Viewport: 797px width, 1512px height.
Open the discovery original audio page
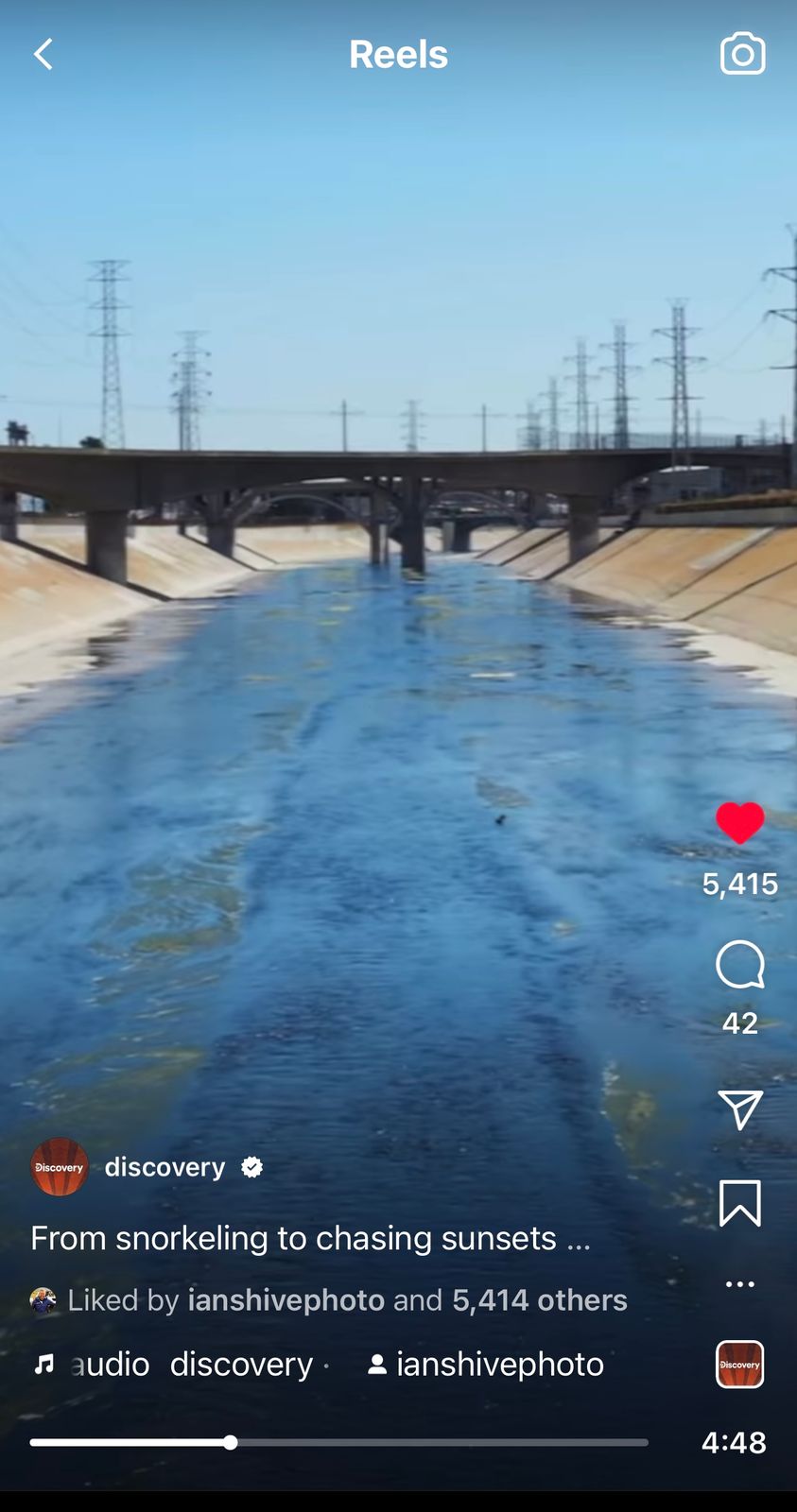tap(189, 1365)
